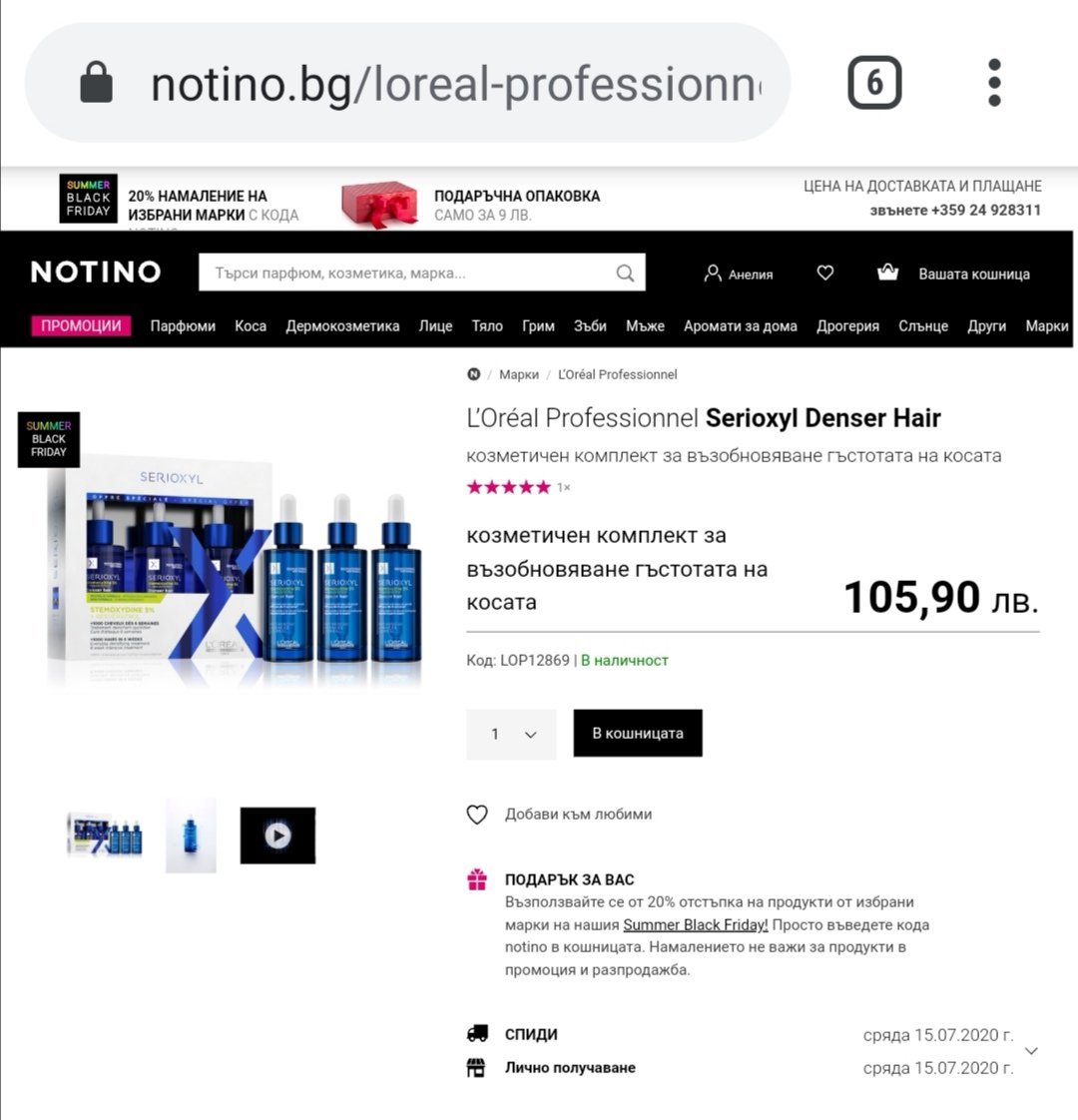Play the product video thumbnail
The image size is (1078, 1120).
277,836
